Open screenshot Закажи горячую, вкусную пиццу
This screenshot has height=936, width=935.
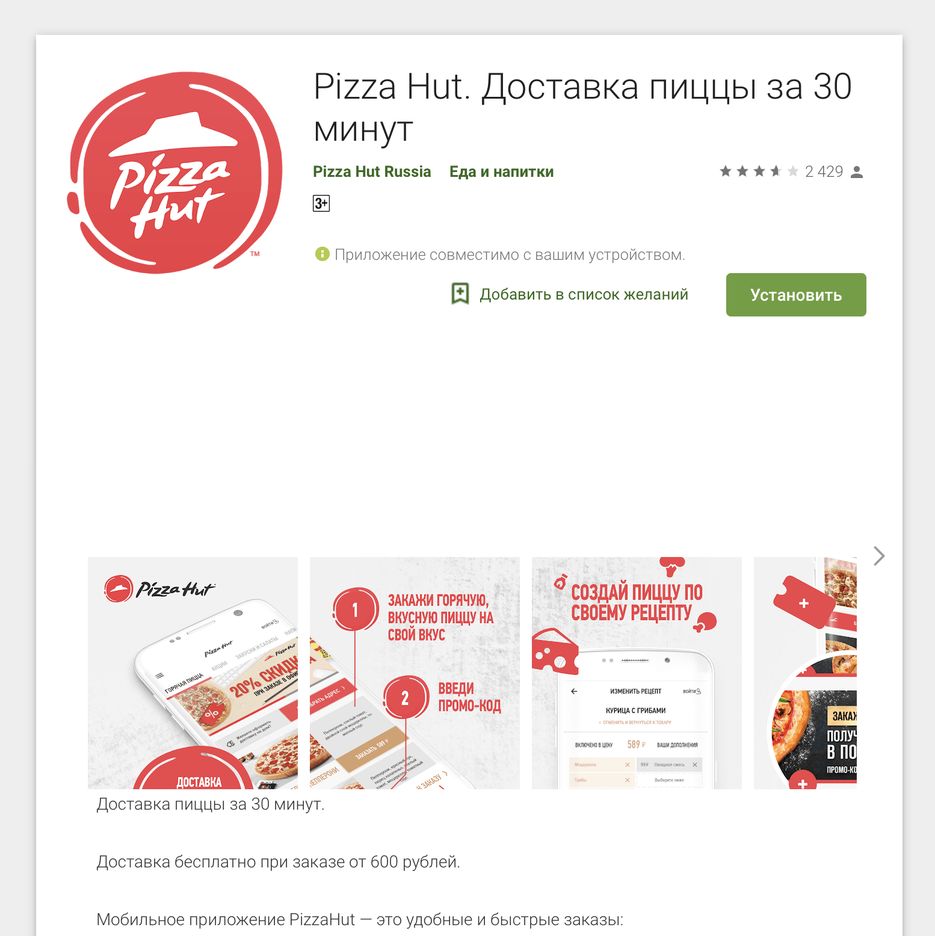click(x=414, y=673)
